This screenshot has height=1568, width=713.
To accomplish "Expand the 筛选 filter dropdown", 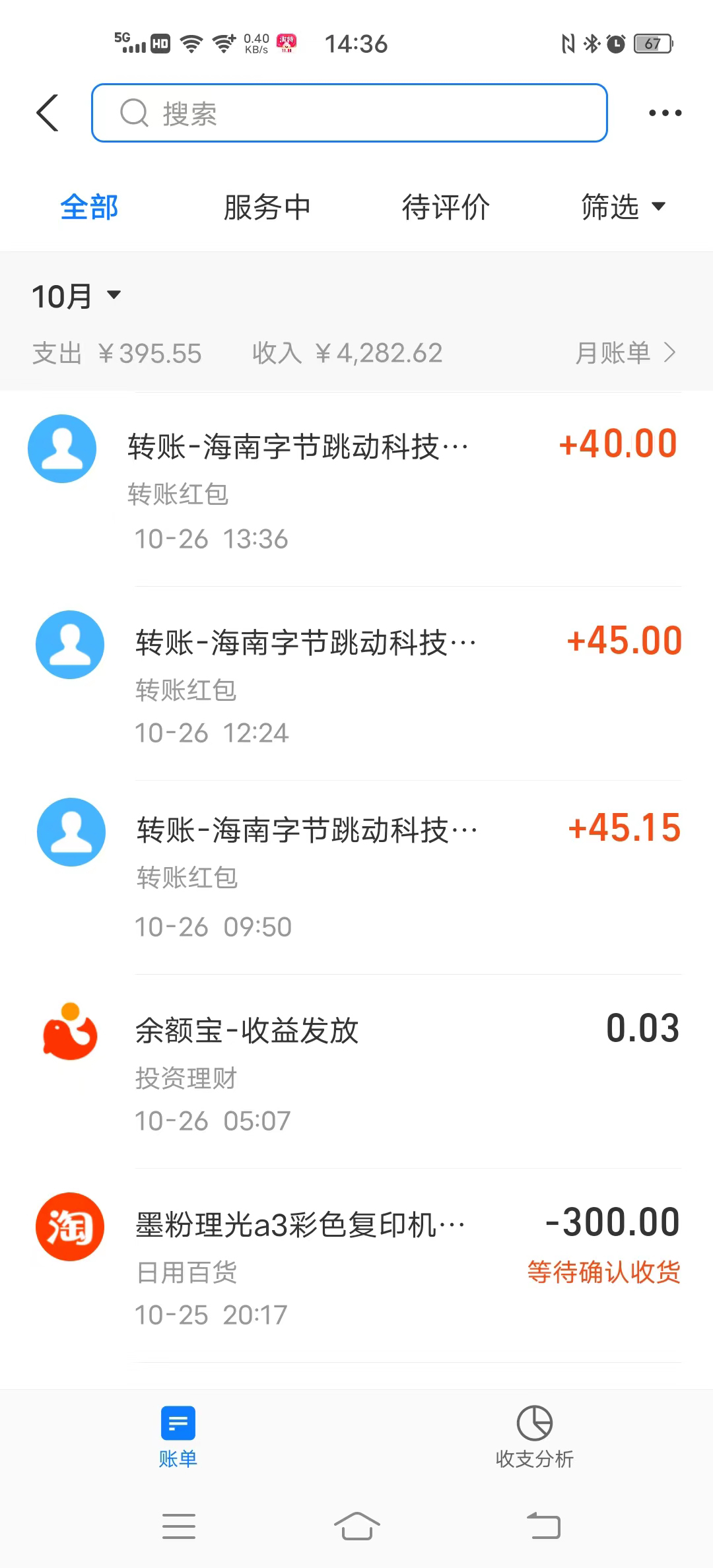I will (x=623, y=207).
